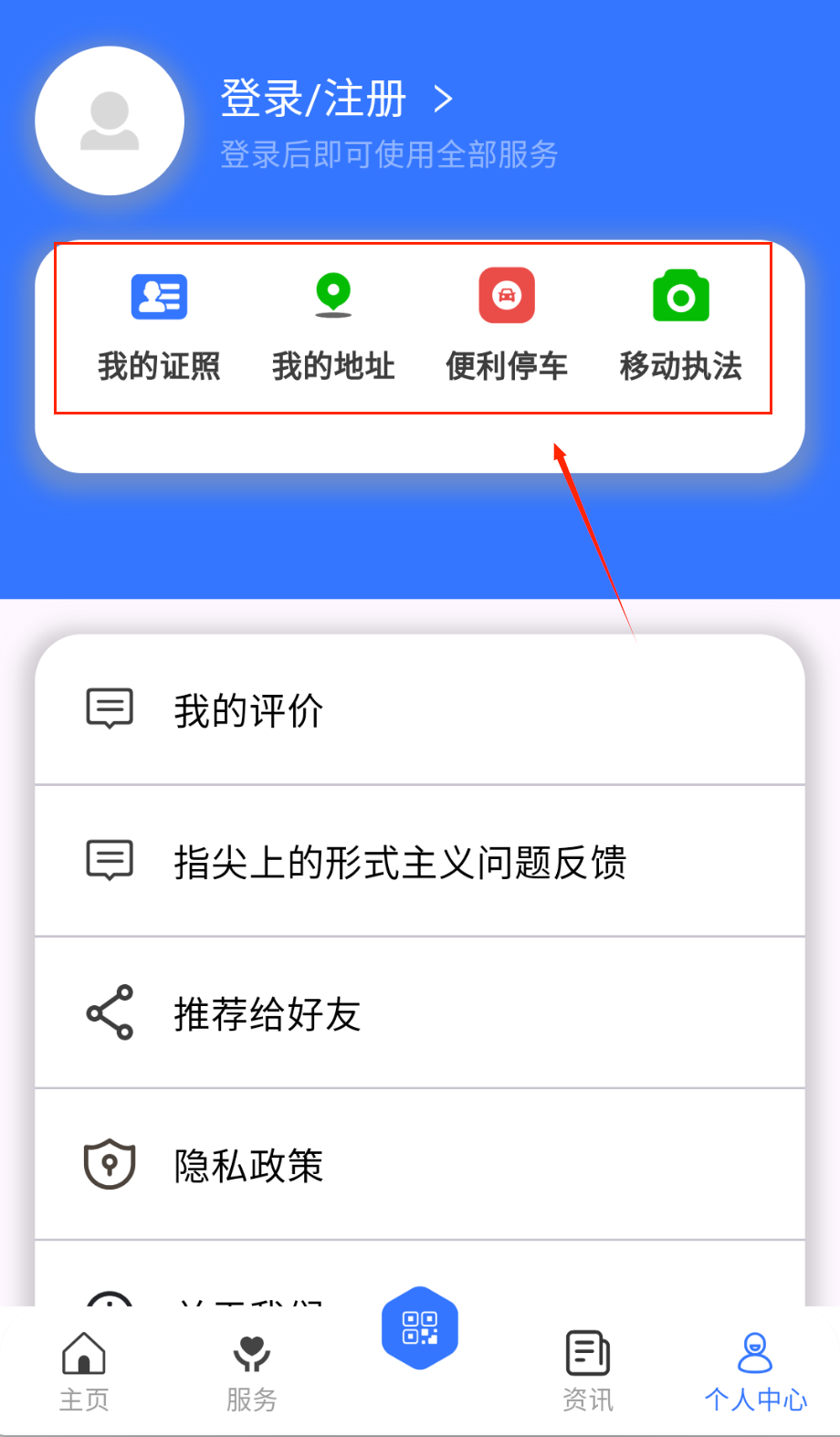Tap the profile avatar placeholder
840x1437 pixels.
110,121
